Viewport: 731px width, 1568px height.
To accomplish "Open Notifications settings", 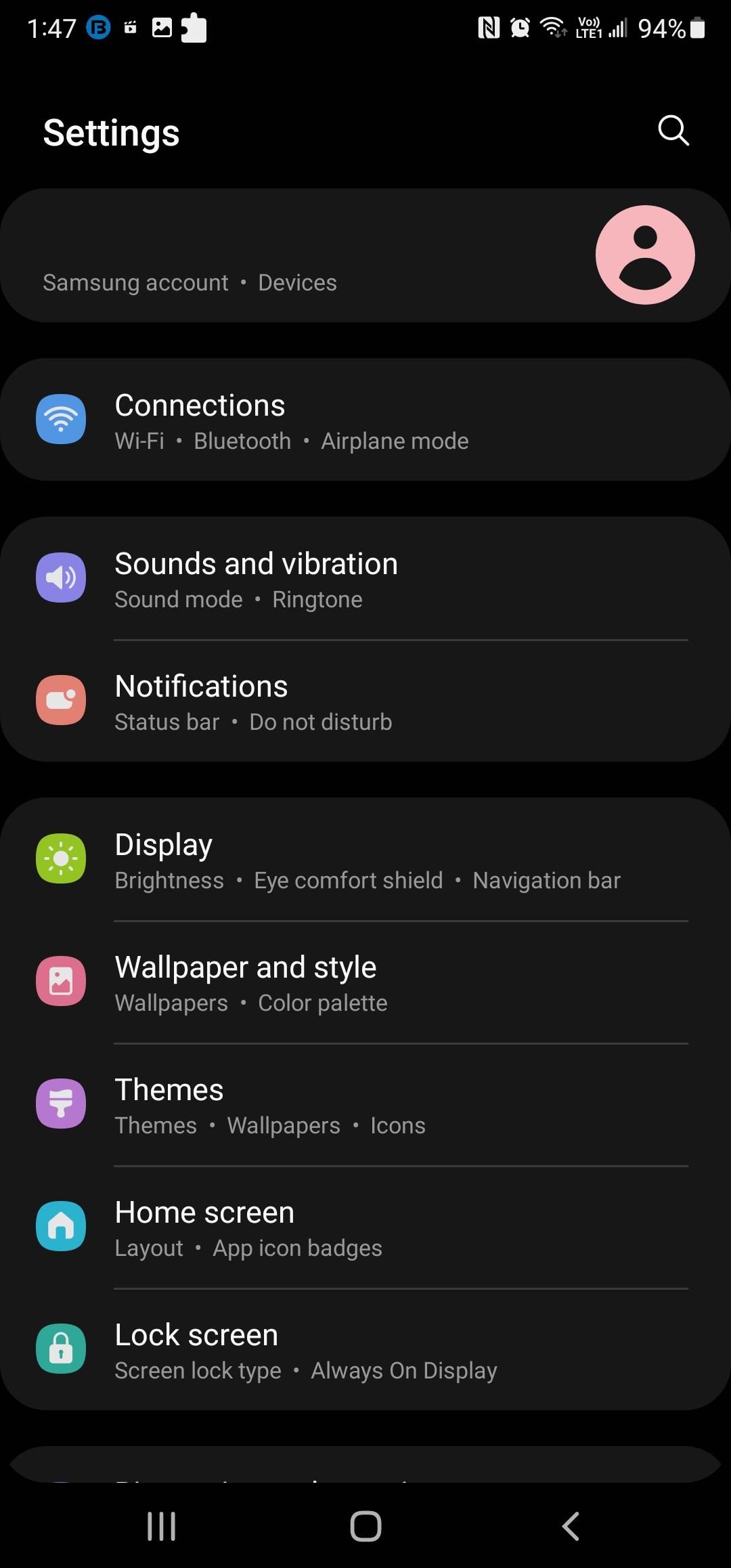I will [x=365, y=700].
